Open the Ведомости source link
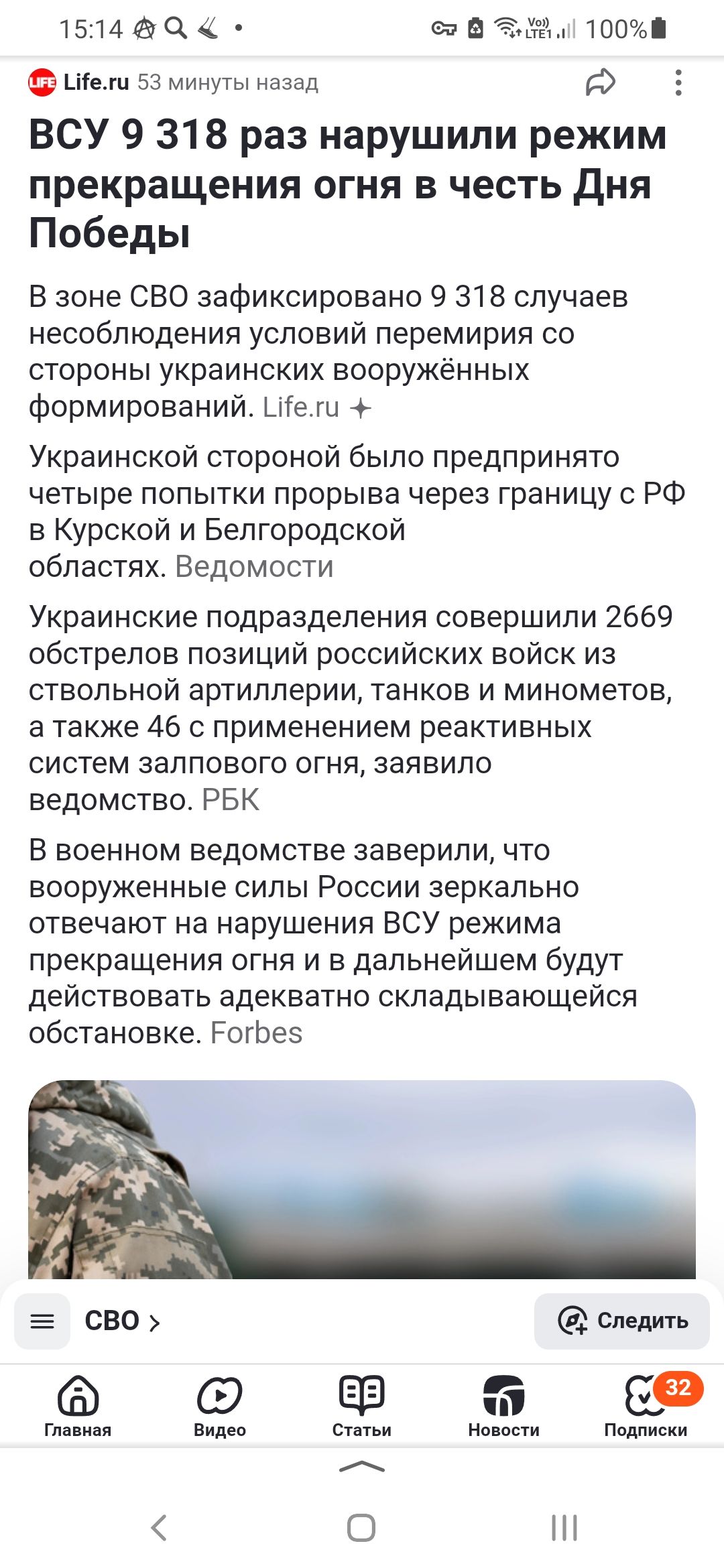The height and width of the screenshot is (1568, 724). click(x=254, y=567)
